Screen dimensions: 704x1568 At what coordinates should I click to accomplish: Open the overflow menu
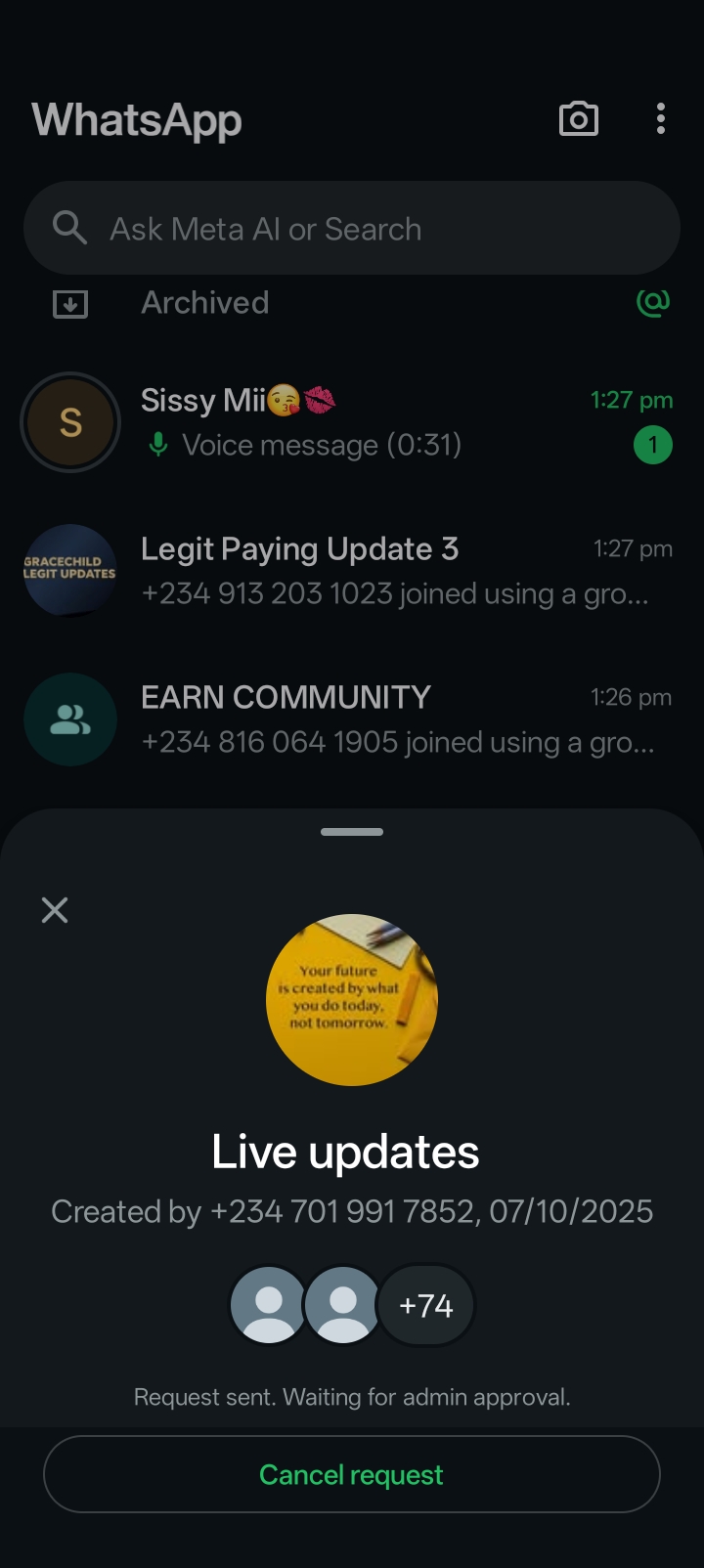tap(661, 119)
